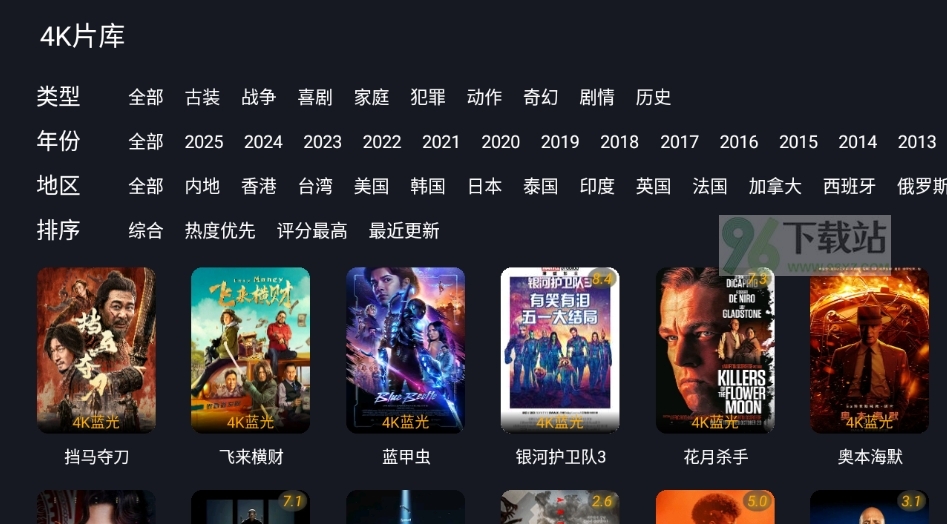Open the movie 蓝甲虫

(406, 350)
